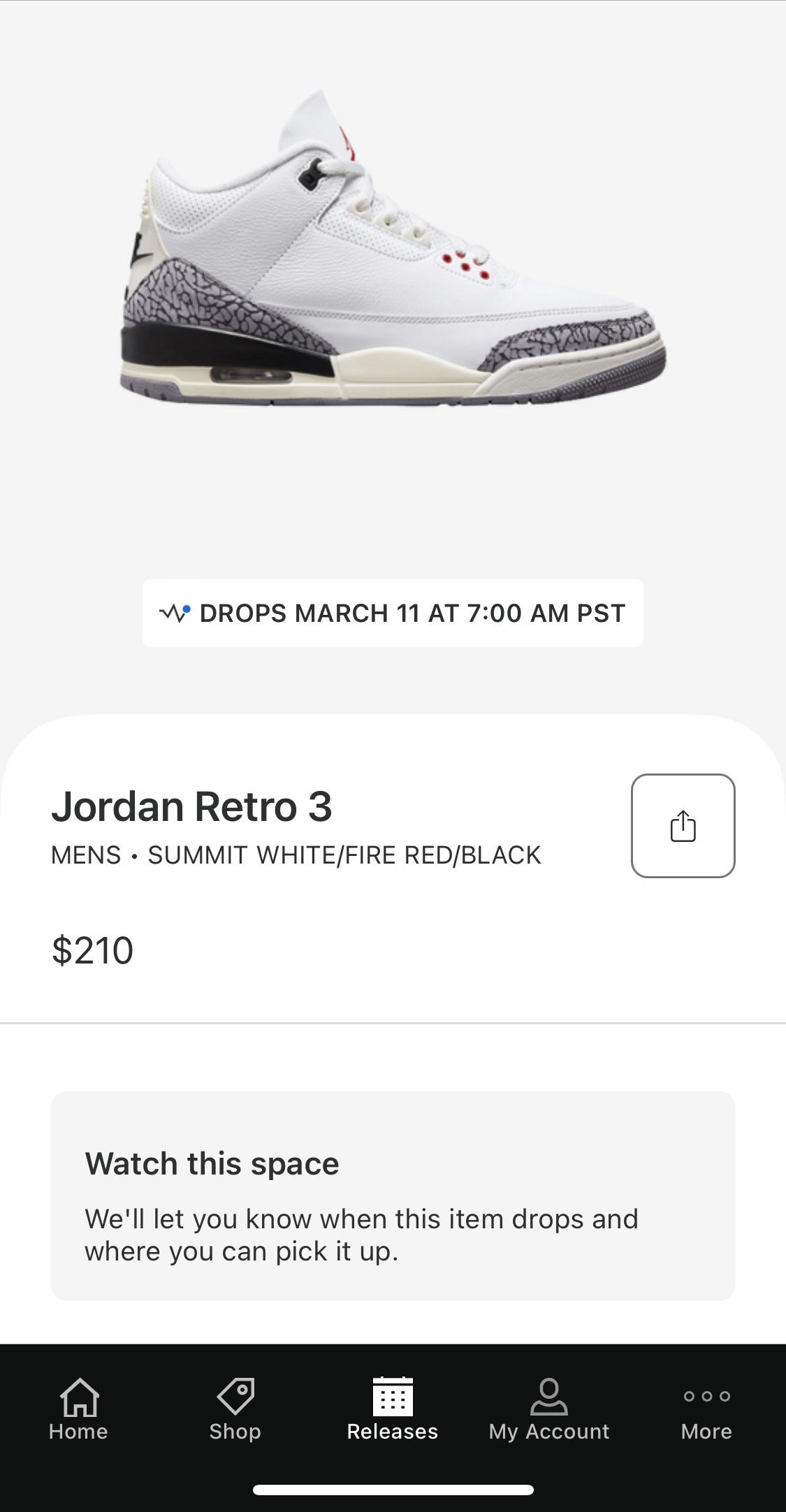The image size is (786, 1512).
Task: Tap the Share icon next to product name
Action: (683, 825)
